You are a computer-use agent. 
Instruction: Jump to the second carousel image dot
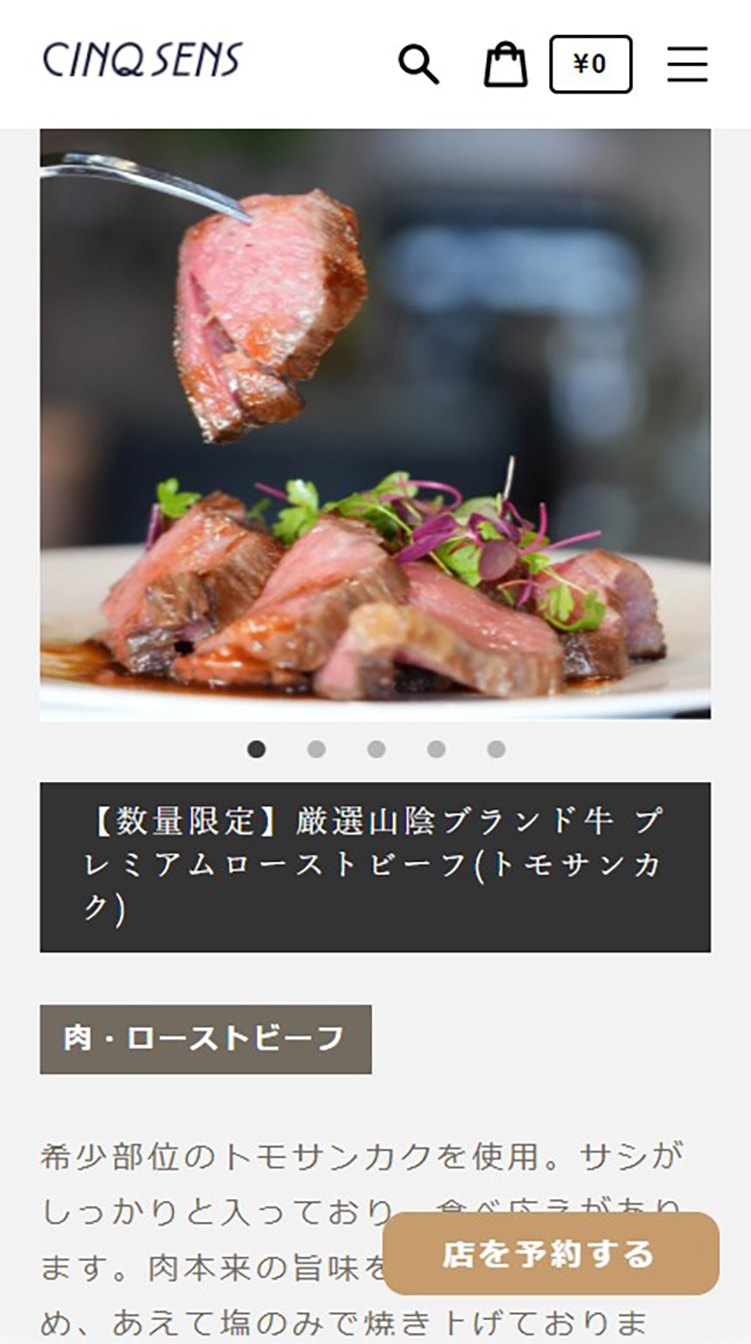pyautogui.click(x=316, y=749)
